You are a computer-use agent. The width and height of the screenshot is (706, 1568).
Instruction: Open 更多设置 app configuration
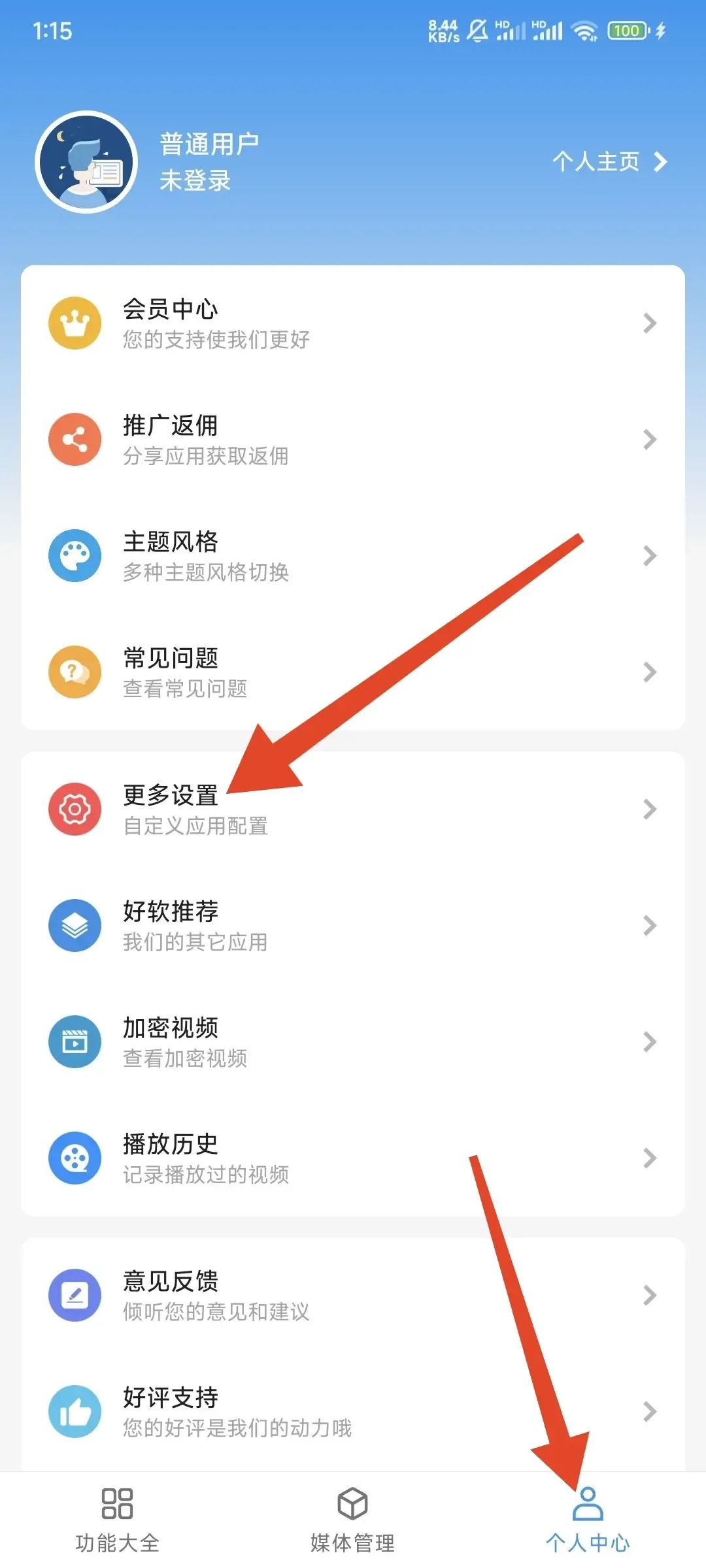coord(353,809)
